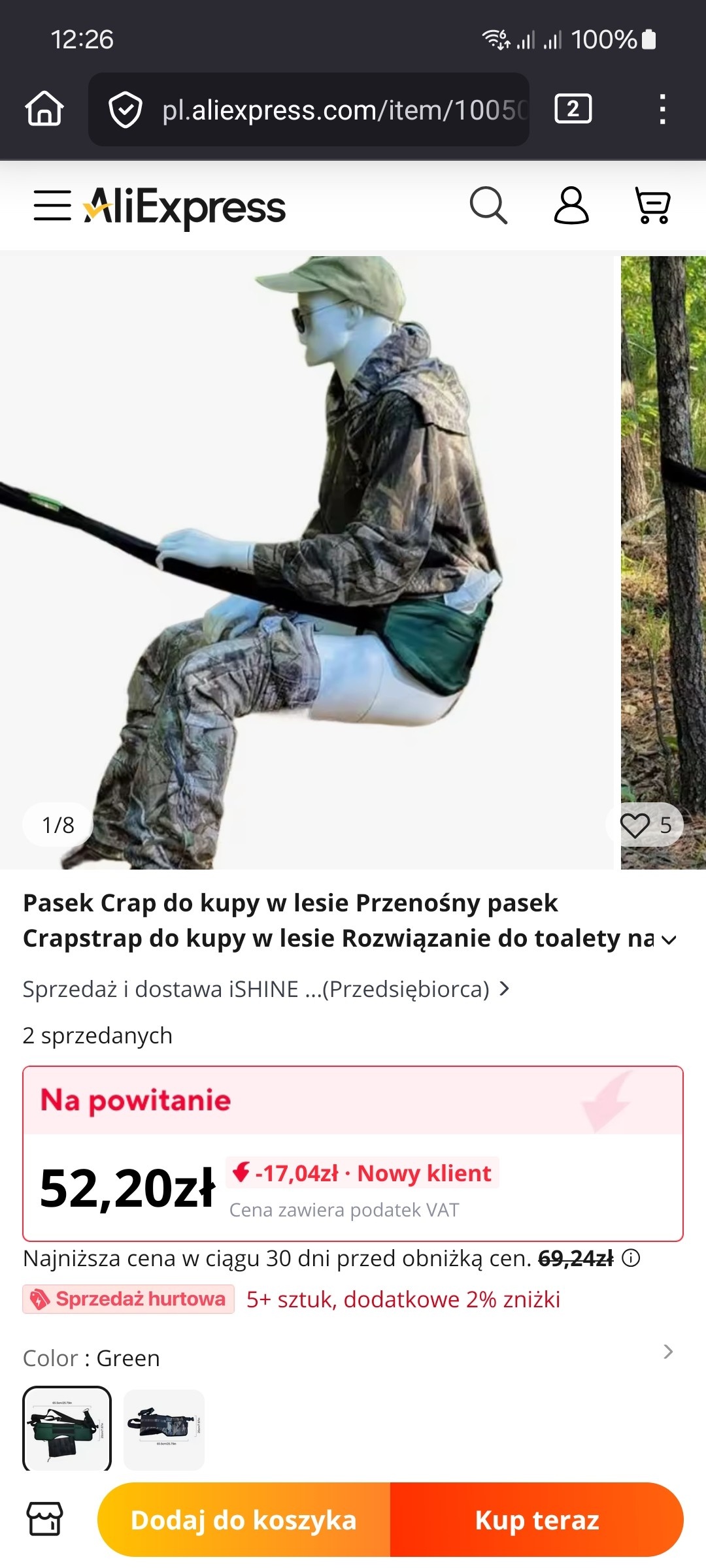Show price history info icon
Viewport: 706px width, 1568px height.
tap(631, 1258)
